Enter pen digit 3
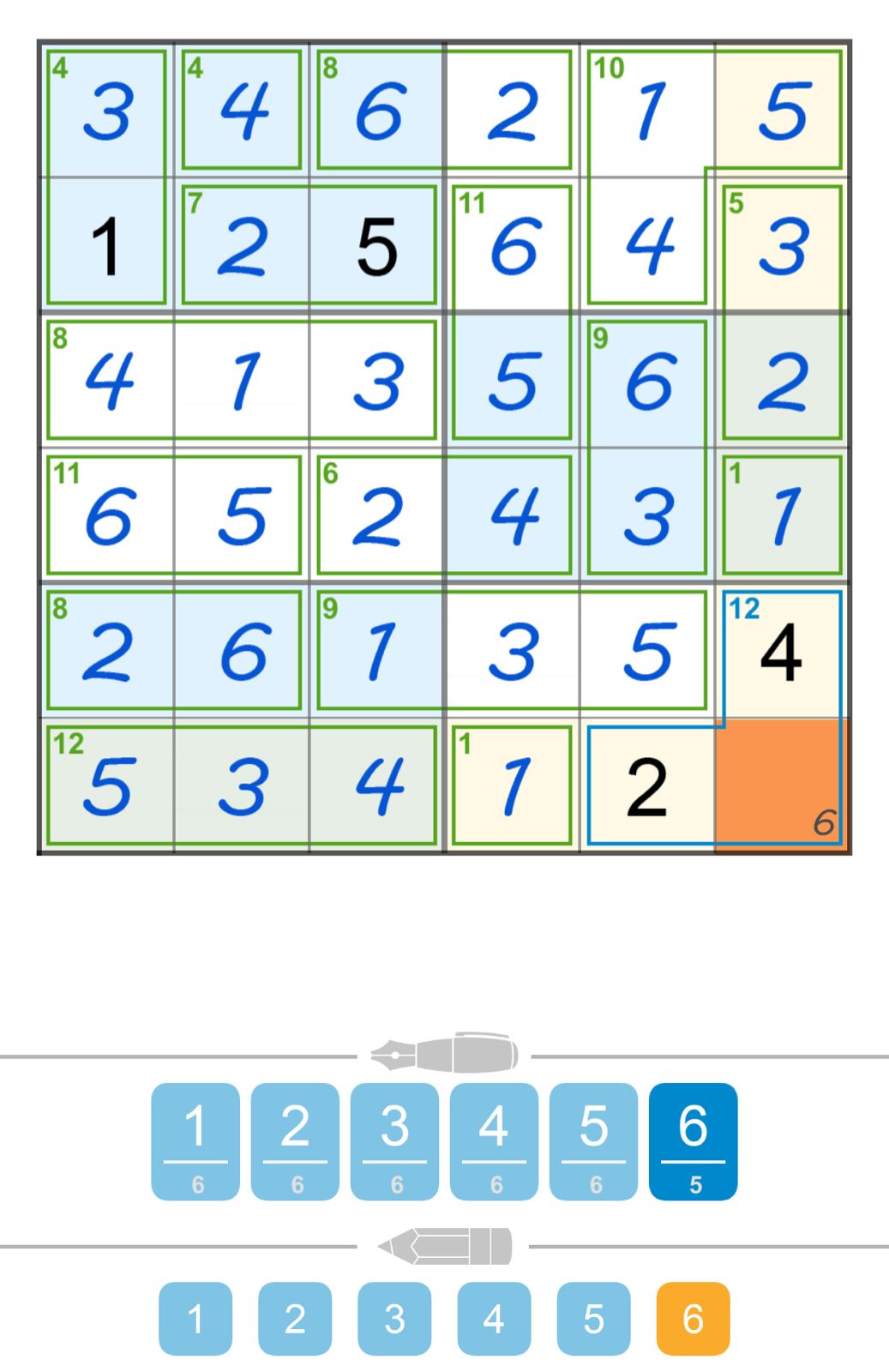 tap(394, 1140)
